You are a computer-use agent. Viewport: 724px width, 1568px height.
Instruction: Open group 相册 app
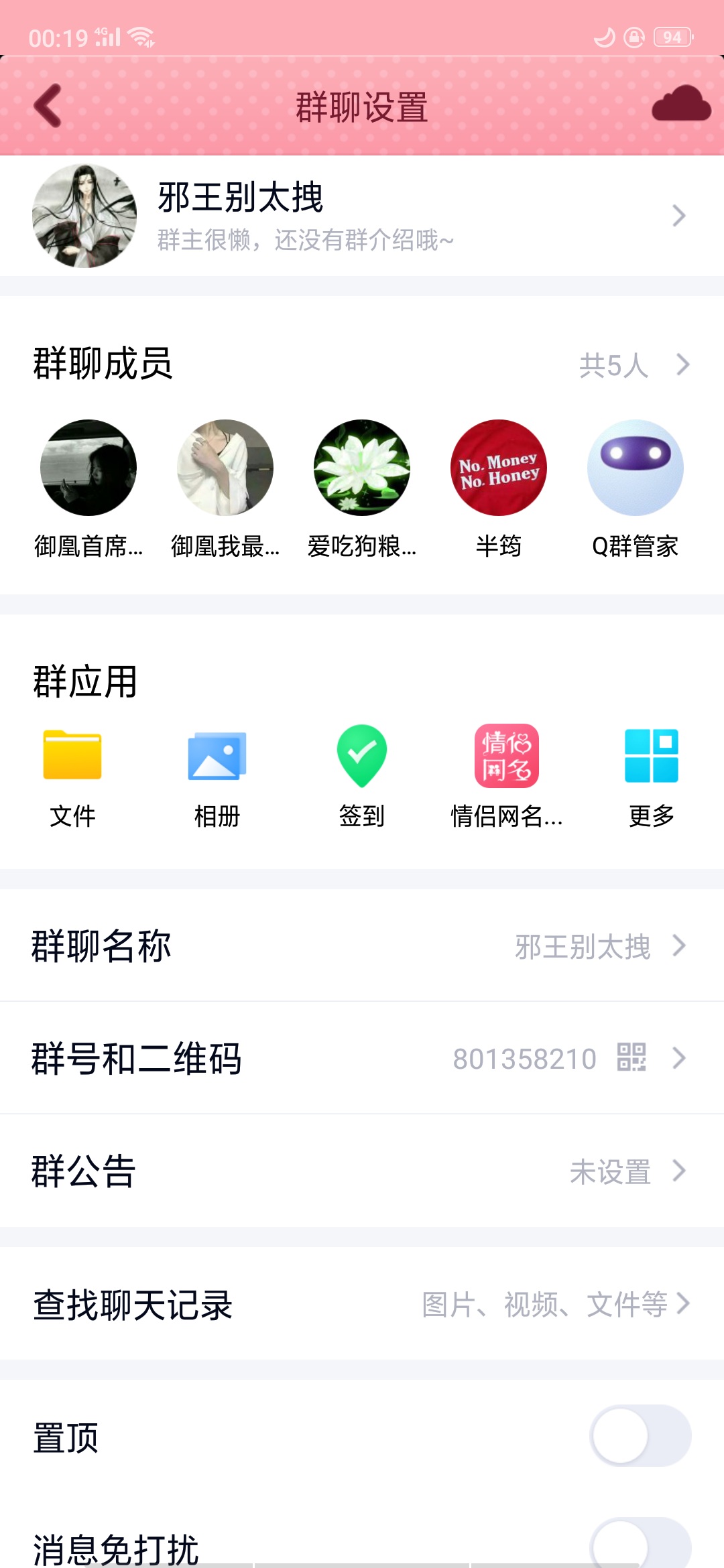pos(217,756)
